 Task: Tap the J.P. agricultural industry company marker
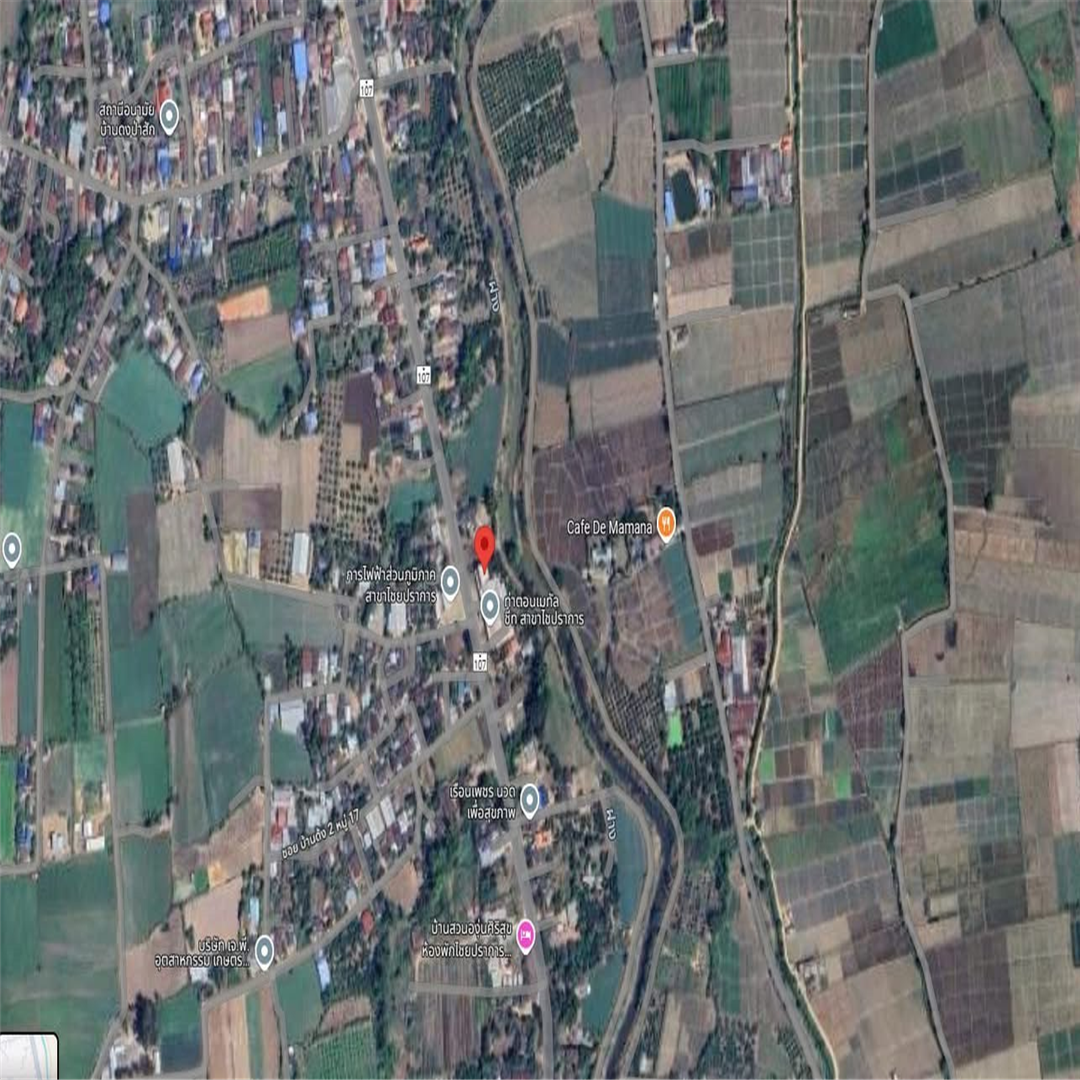click(x=264, y=950)
